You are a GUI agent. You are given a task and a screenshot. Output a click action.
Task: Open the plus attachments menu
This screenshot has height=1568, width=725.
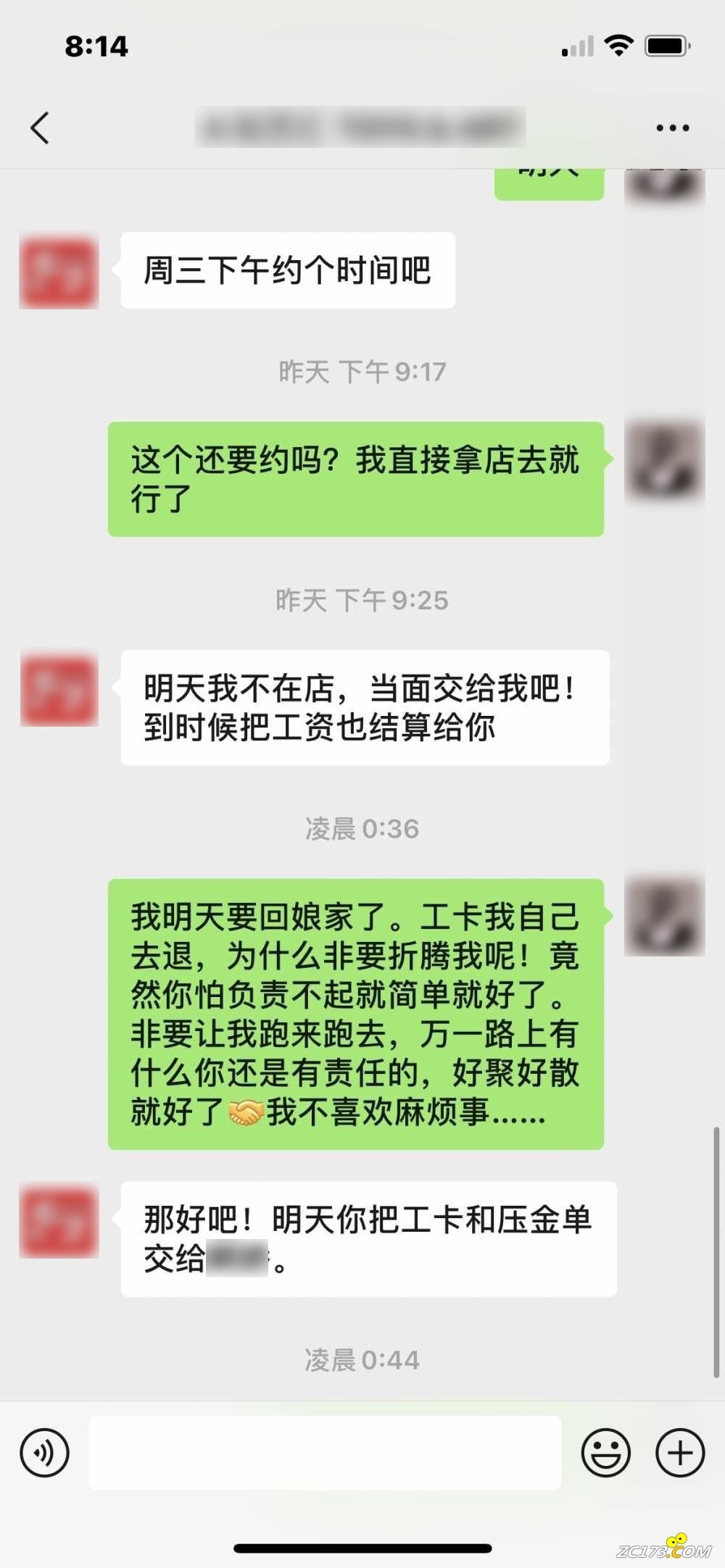click(679, 1453)
